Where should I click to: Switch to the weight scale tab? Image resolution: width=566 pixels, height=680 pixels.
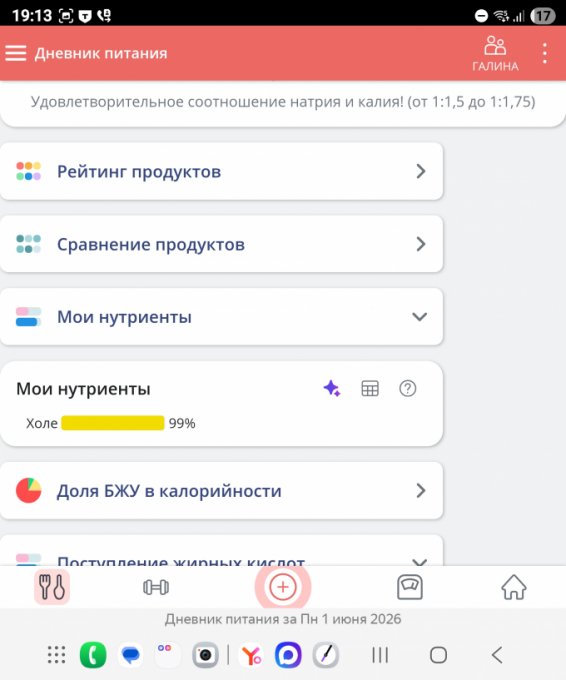tap(410, 587)
